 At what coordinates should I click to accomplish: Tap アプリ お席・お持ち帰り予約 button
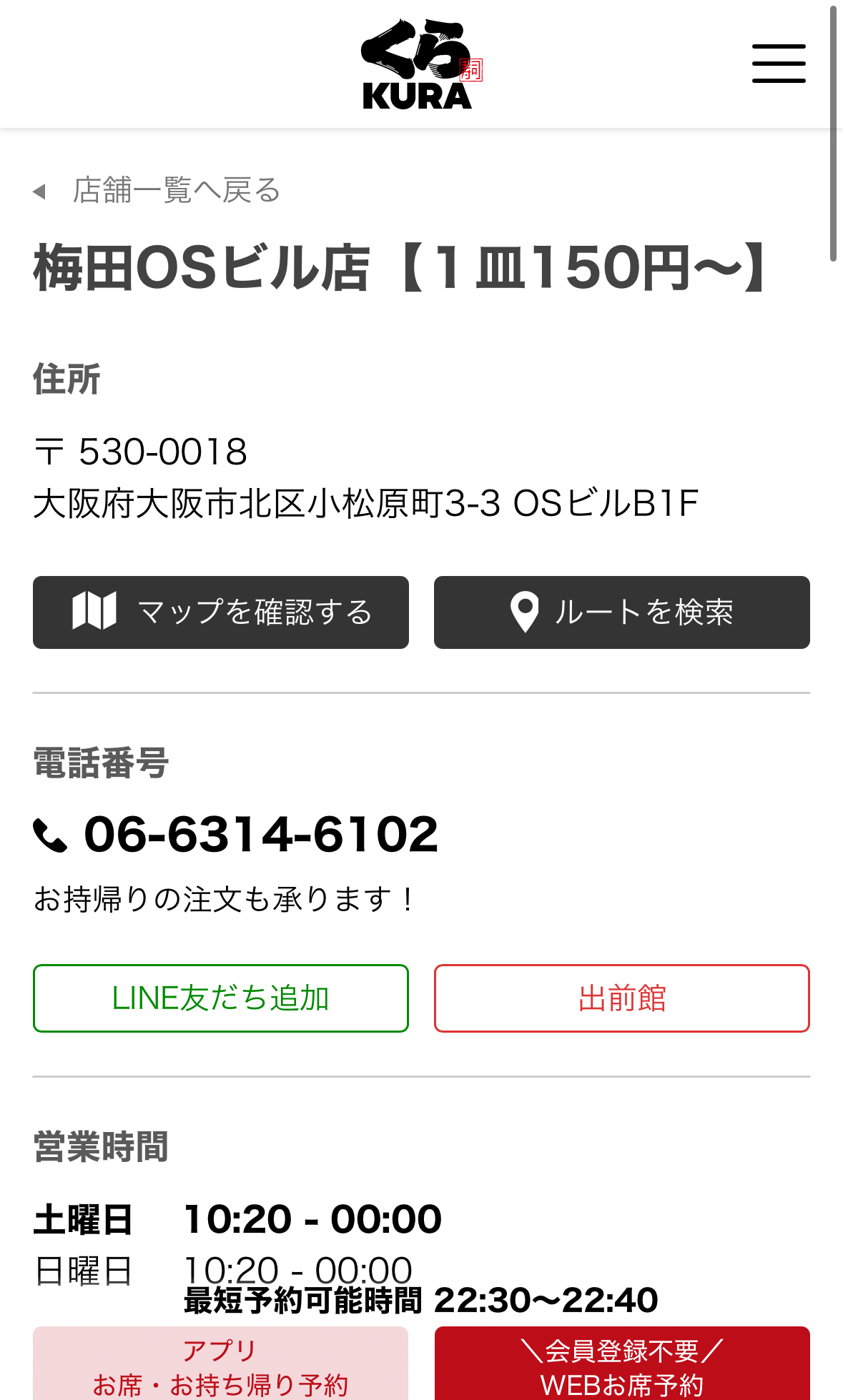(221, 1365)
